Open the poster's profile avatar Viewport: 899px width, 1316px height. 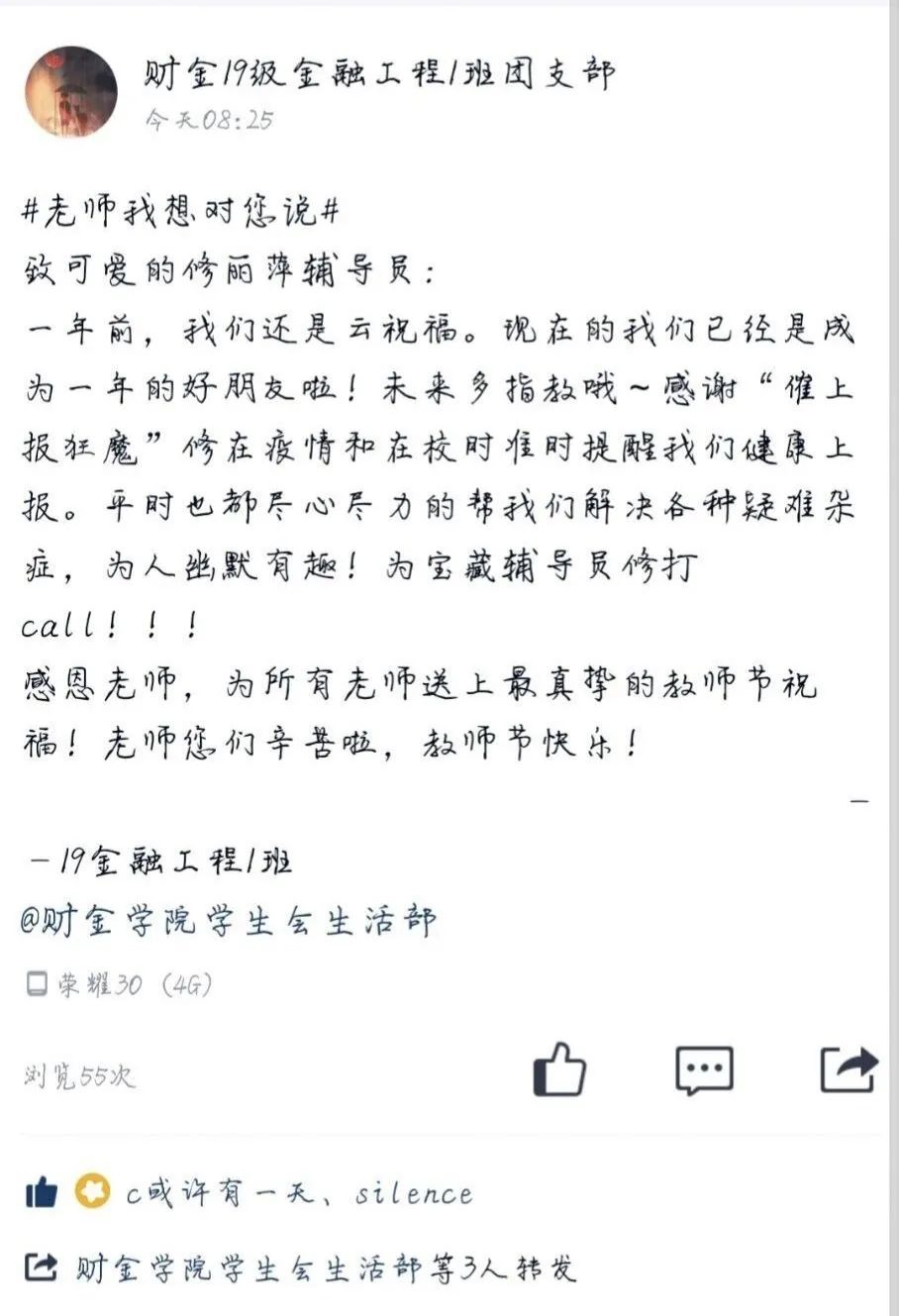(x=70, y=92)
